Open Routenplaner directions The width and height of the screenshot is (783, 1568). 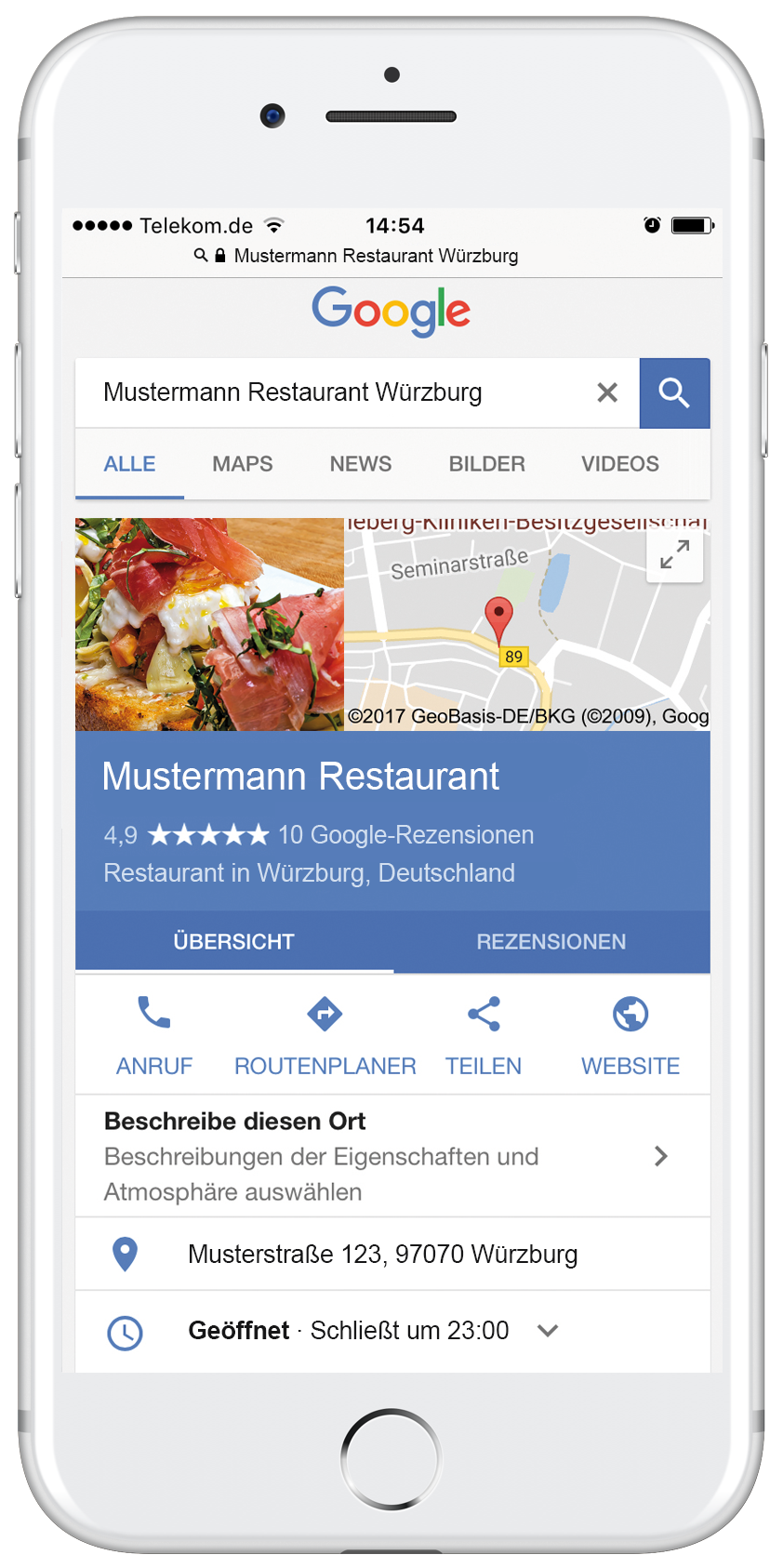pyautogui.click(x=325, y=1035)
